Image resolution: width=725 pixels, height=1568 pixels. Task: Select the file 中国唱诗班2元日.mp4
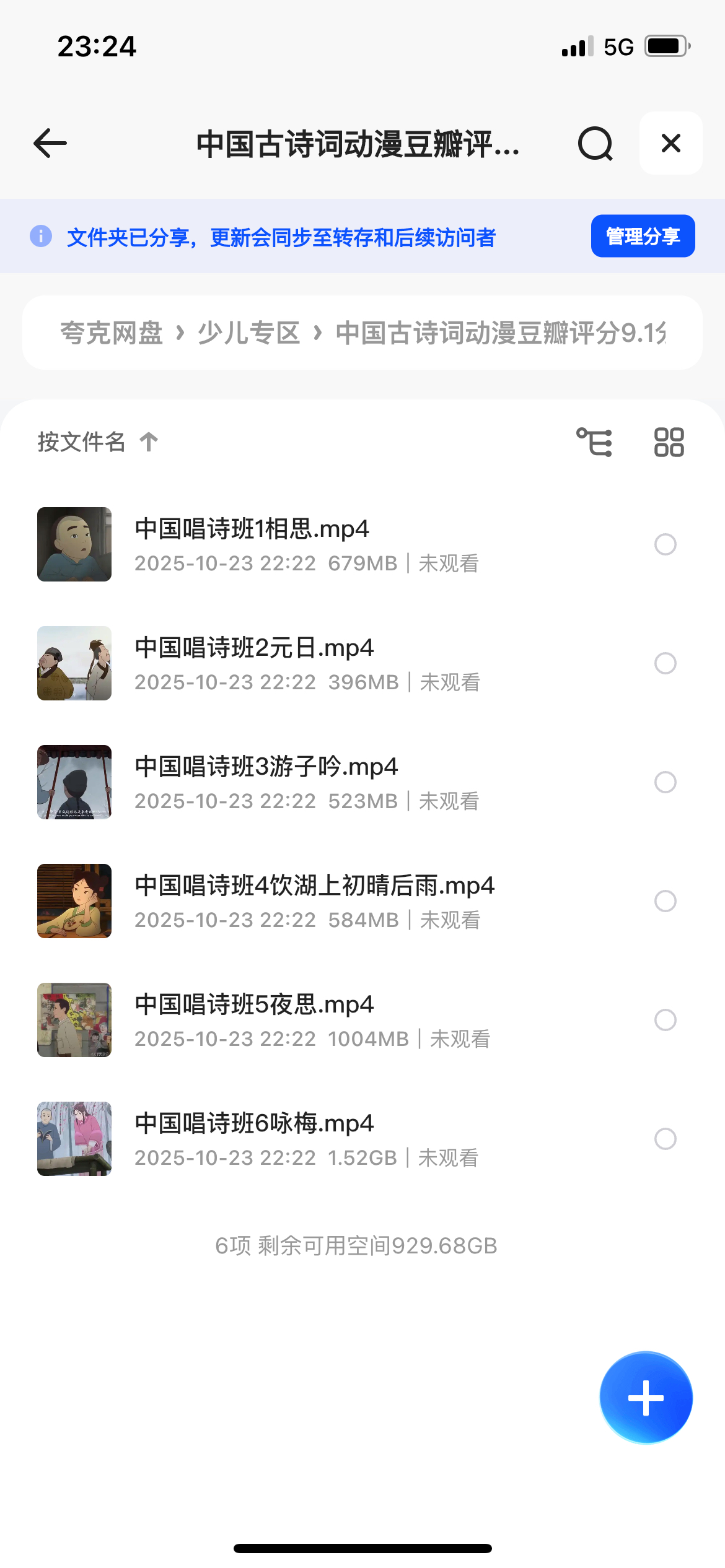coord(665,664)
